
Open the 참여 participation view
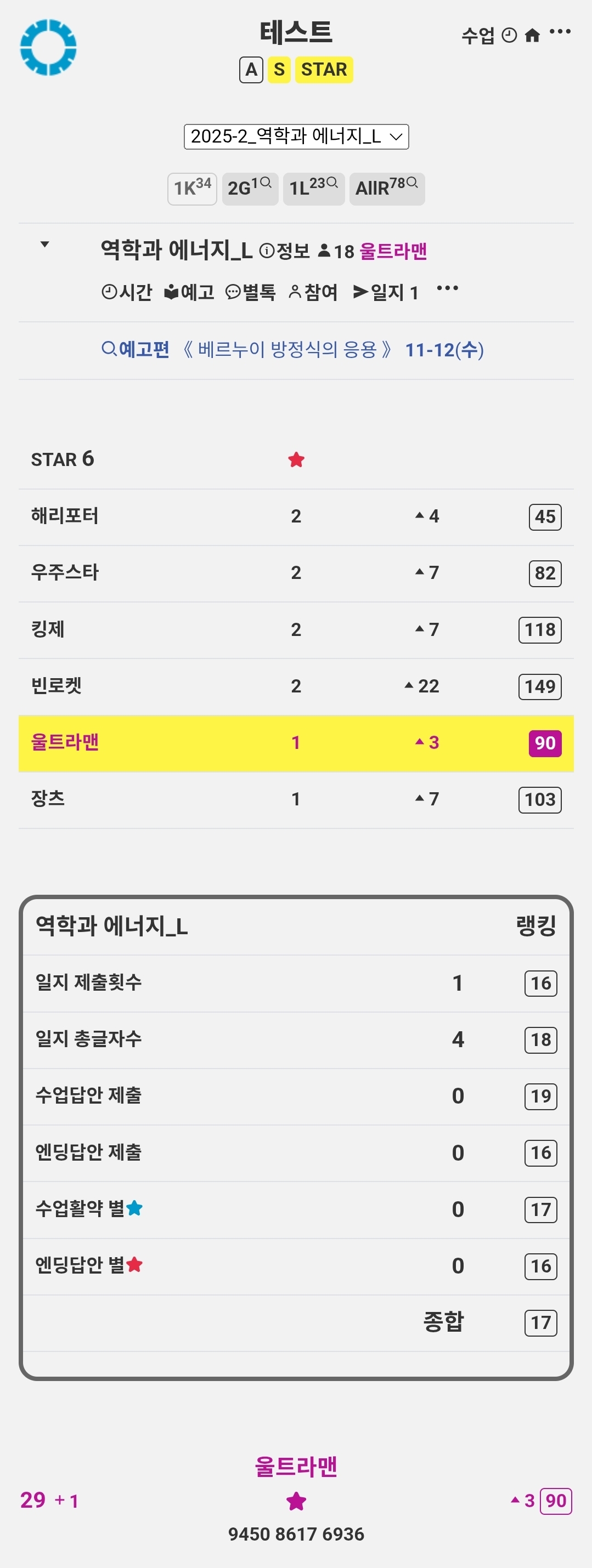(313, 292)
